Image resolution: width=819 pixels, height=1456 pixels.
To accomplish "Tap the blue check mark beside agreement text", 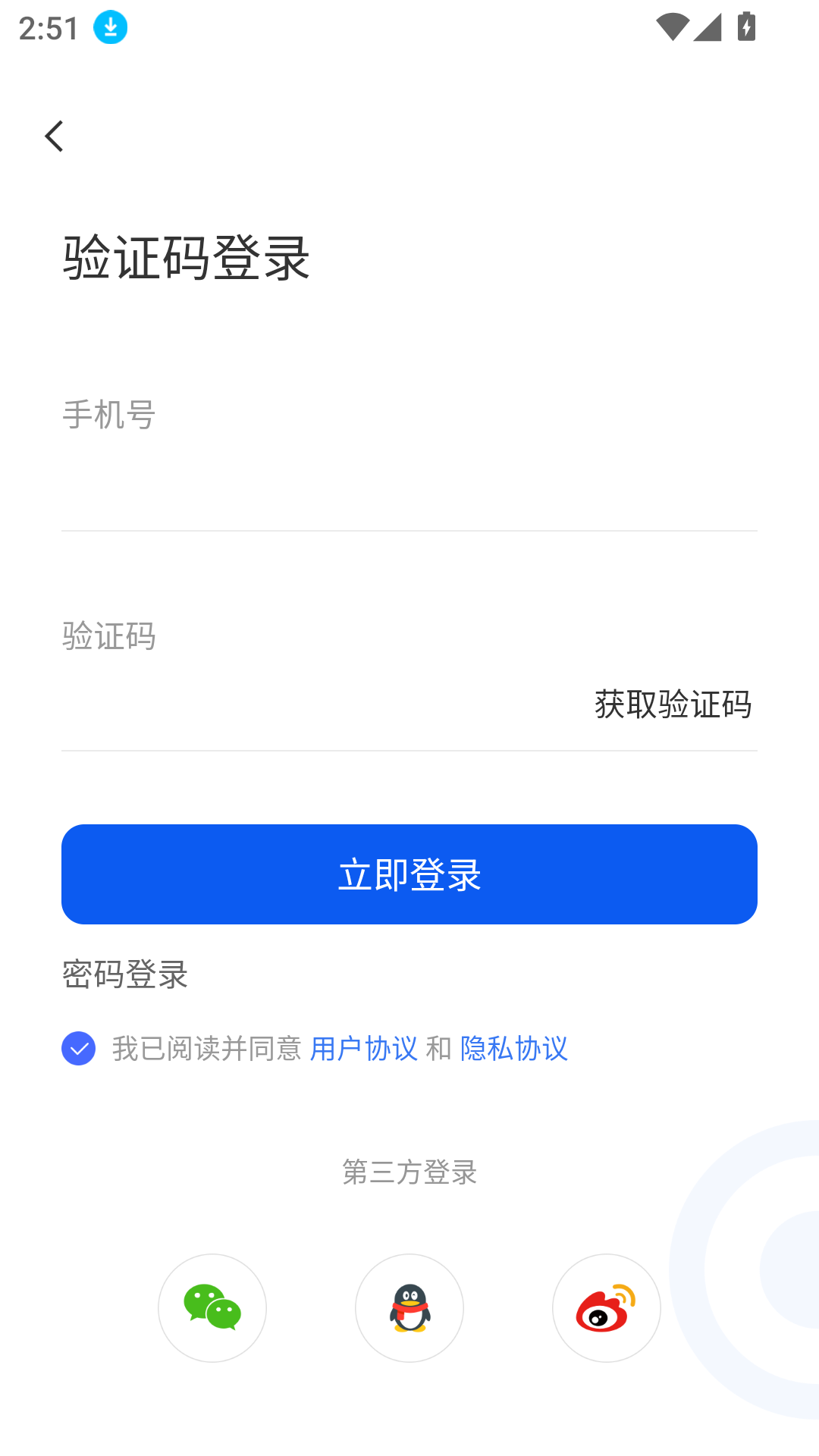I will (78, 1049).
